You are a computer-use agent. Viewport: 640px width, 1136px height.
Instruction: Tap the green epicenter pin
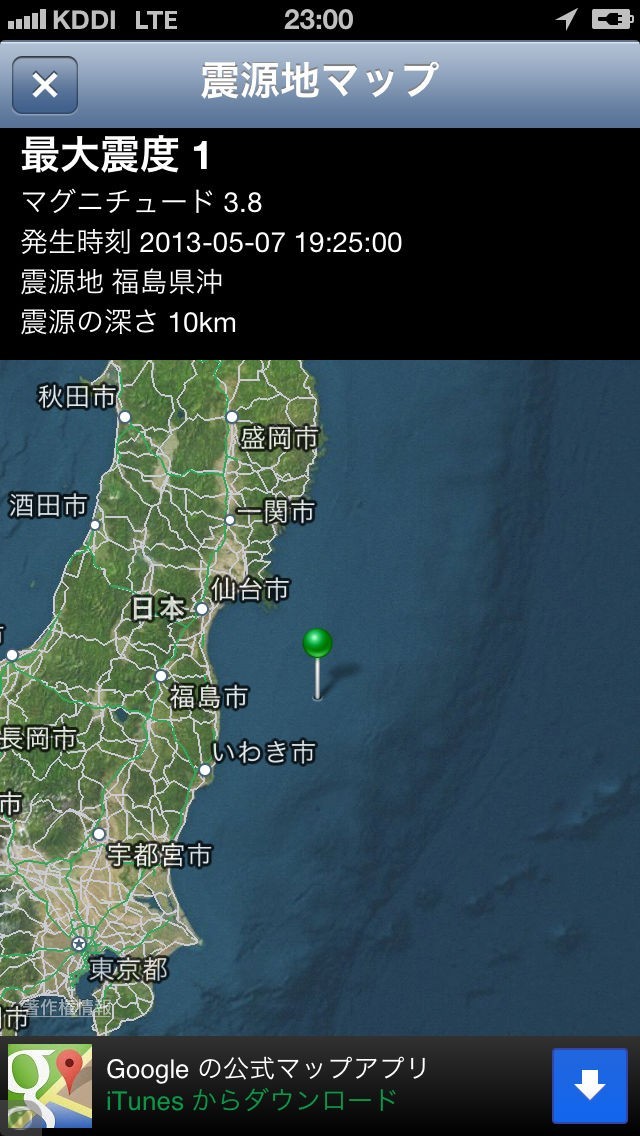click(317, 645)
